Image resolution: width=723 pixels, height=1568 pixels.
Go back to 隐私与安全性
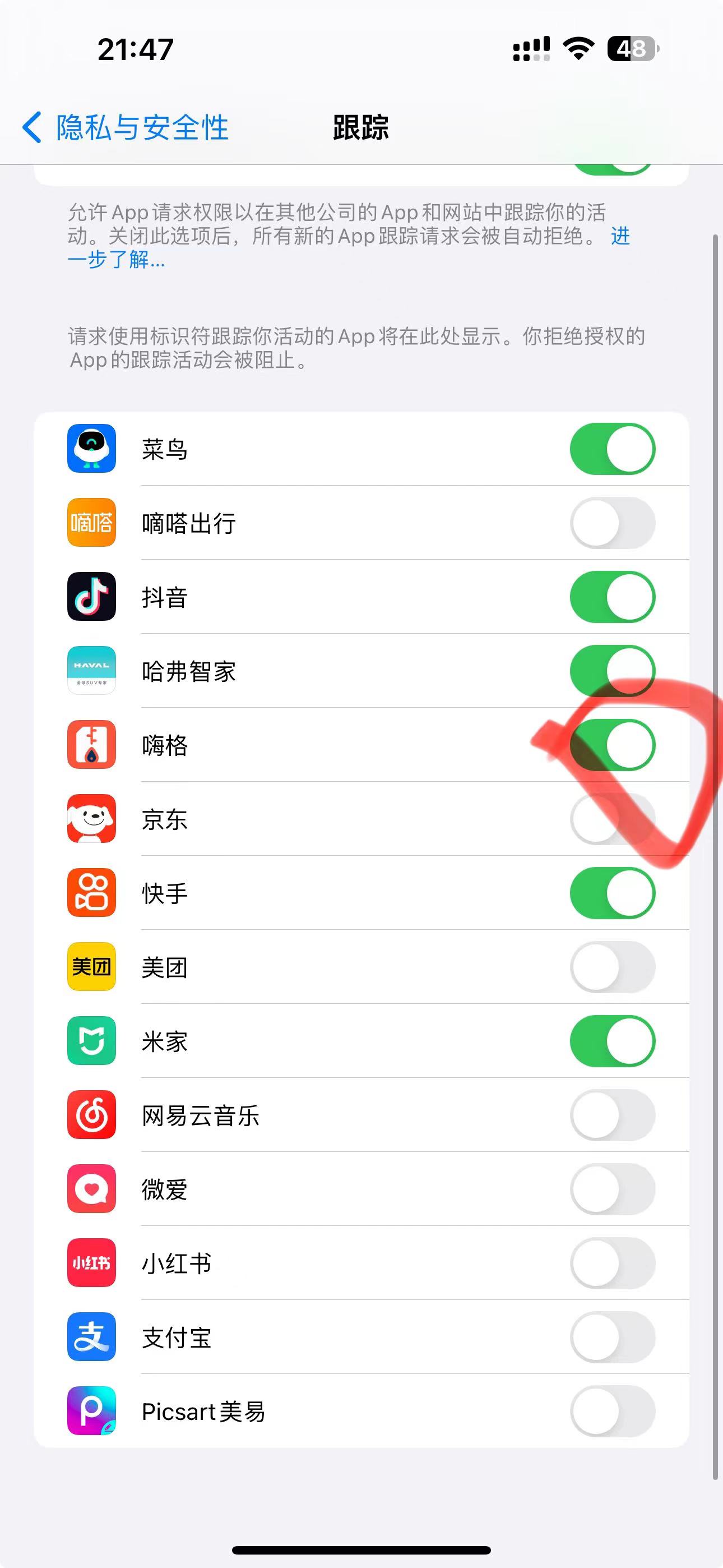click(x=125, y=128)
